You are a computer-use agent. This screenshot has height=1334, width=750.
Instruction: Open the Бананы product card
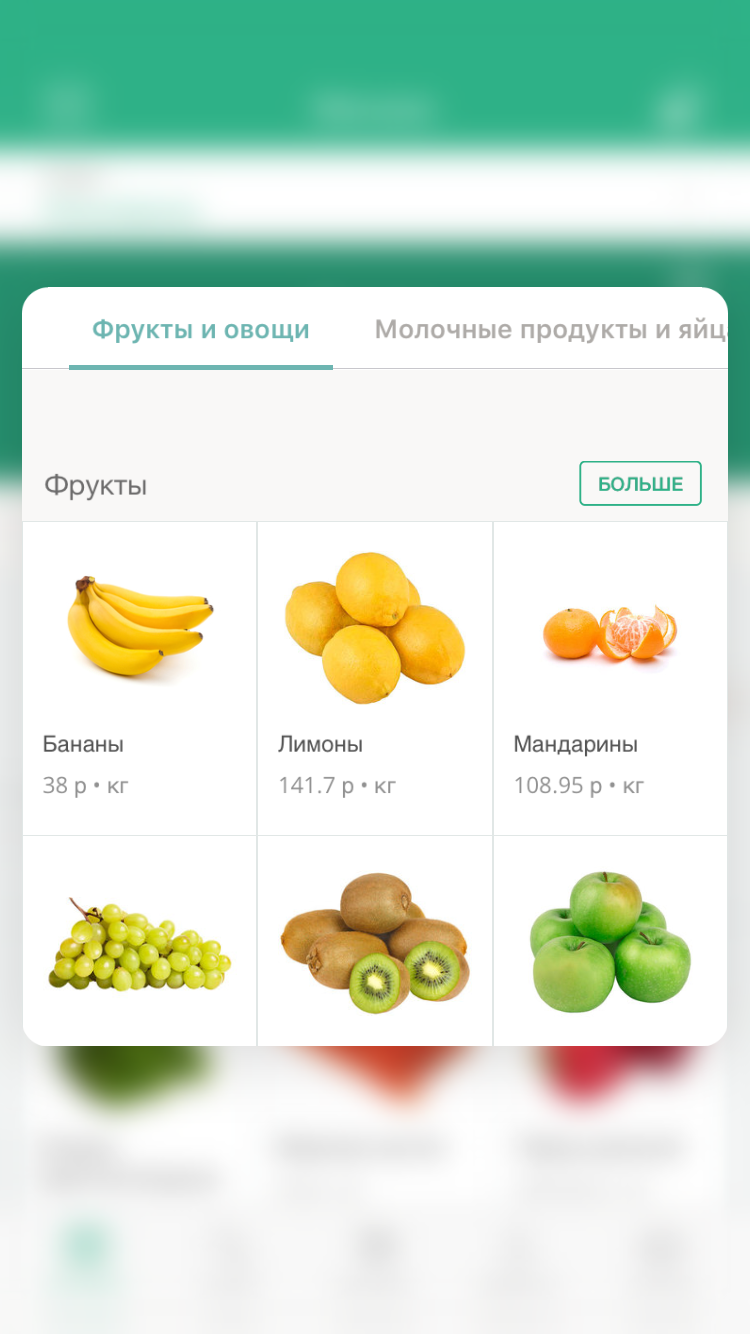click(140, 678)
